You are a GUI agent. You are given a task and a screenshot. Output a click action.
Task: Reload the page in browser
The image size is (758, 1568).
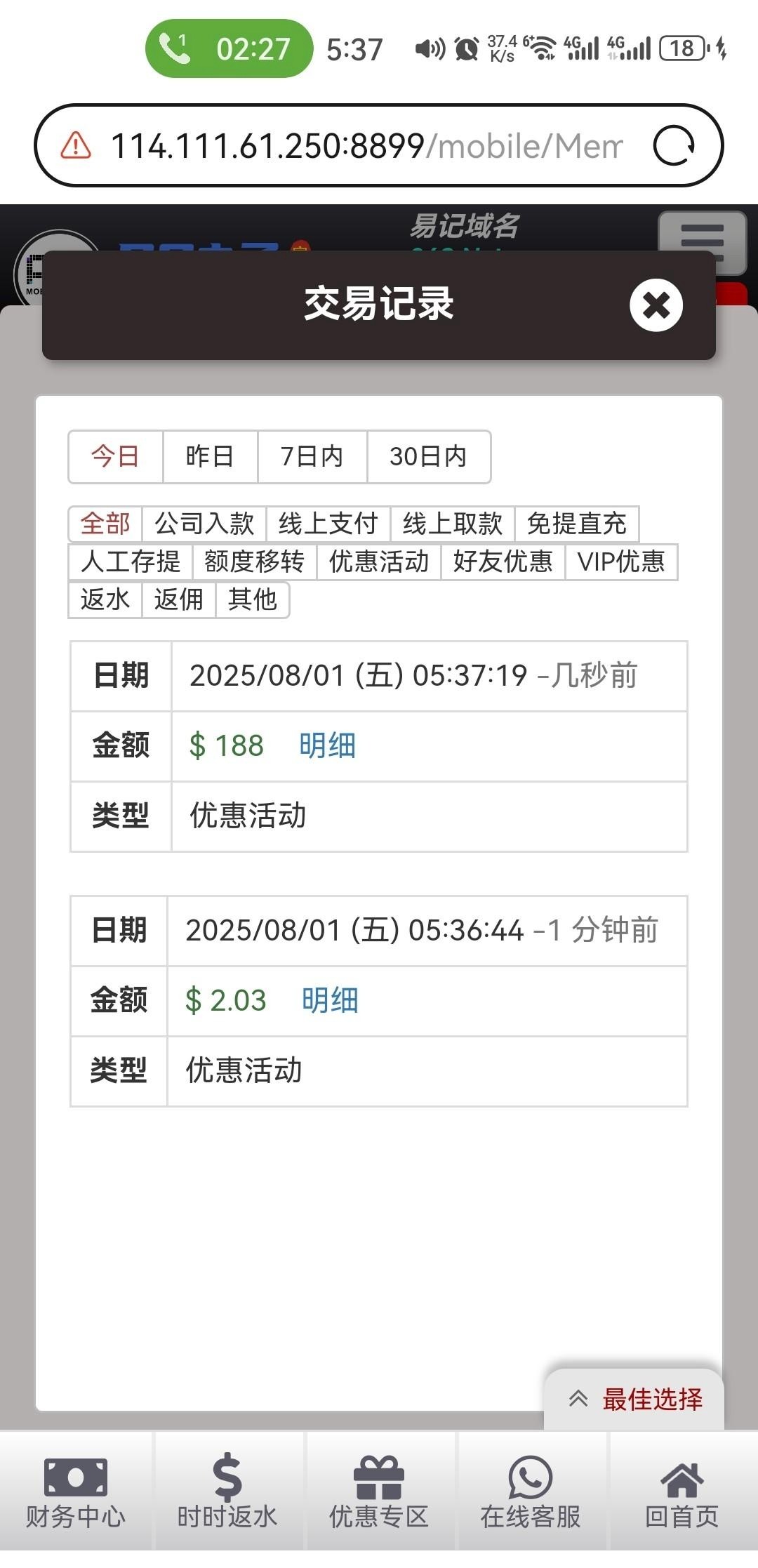pyautogui.click(x=673, y=146)
